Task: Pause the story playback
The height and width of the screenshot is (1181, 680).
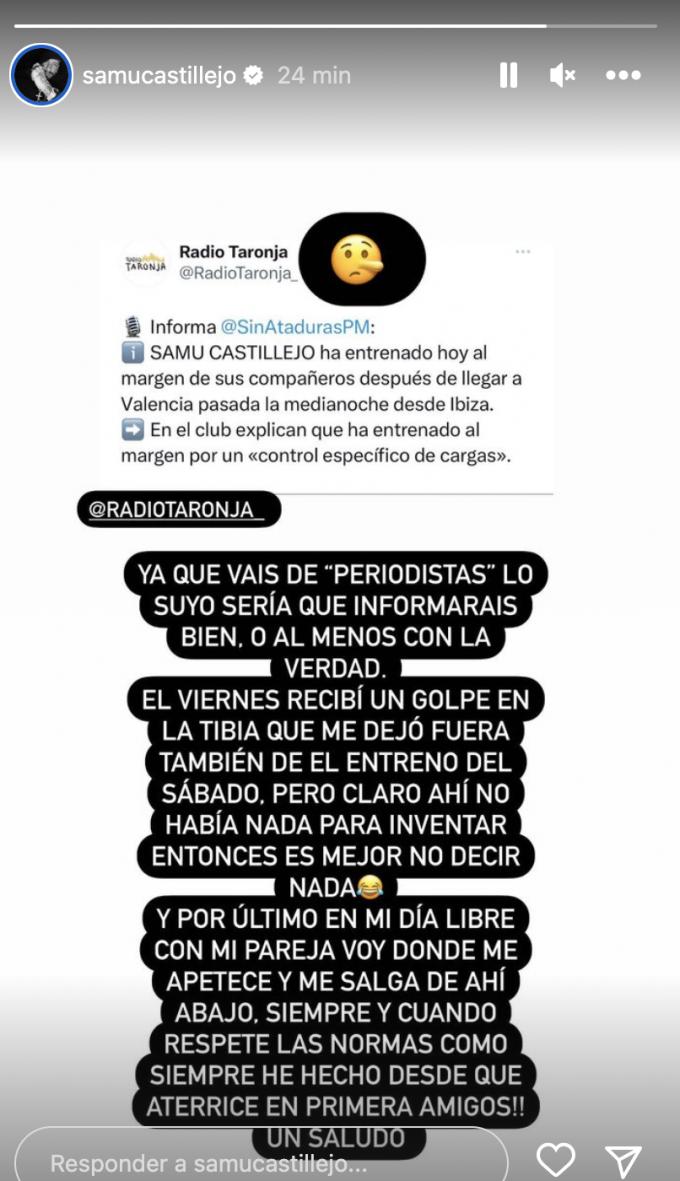Action: [508, 75]
